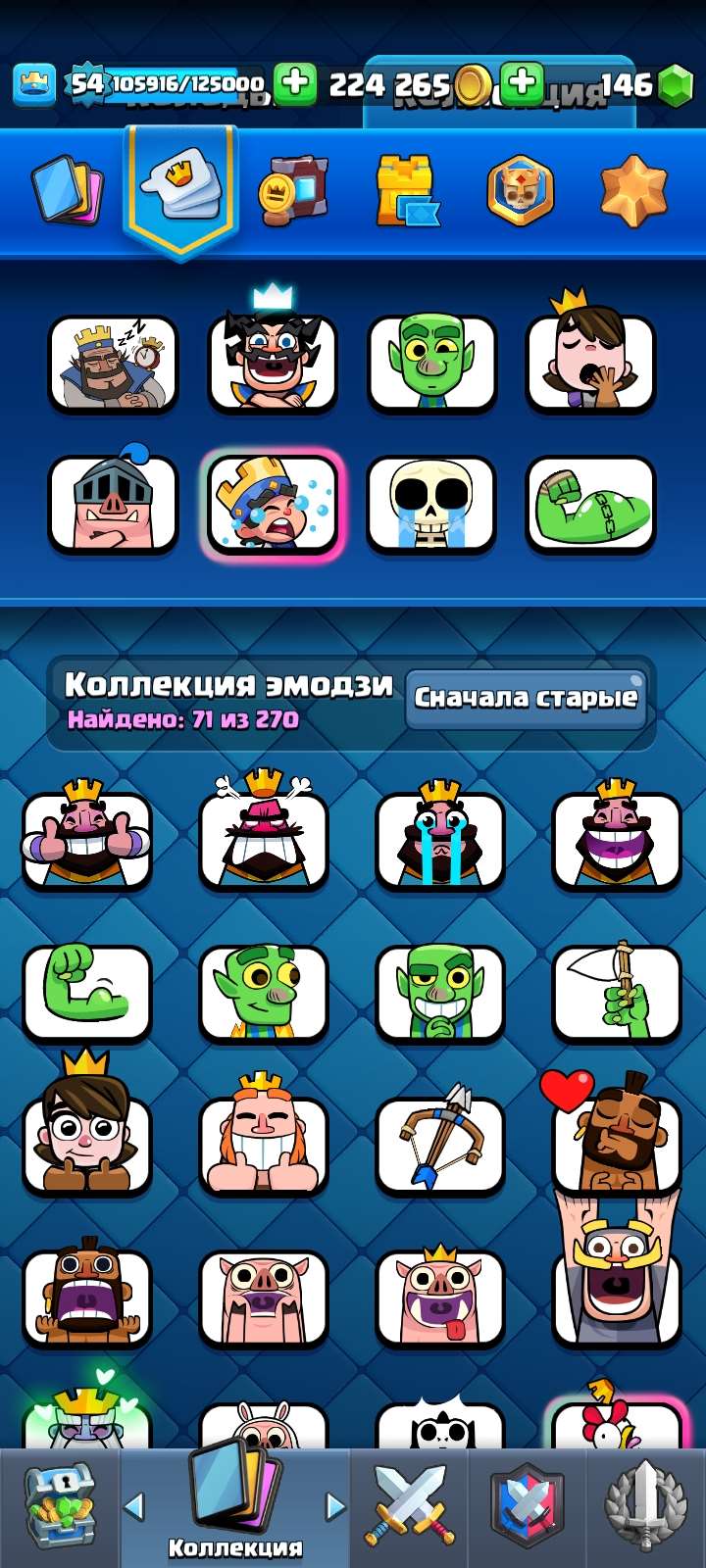The height and width of the screenshot is (1568, 706).
Task: Open the clan shield tab
Action: pyautogui.click(x=528, y=1506)
